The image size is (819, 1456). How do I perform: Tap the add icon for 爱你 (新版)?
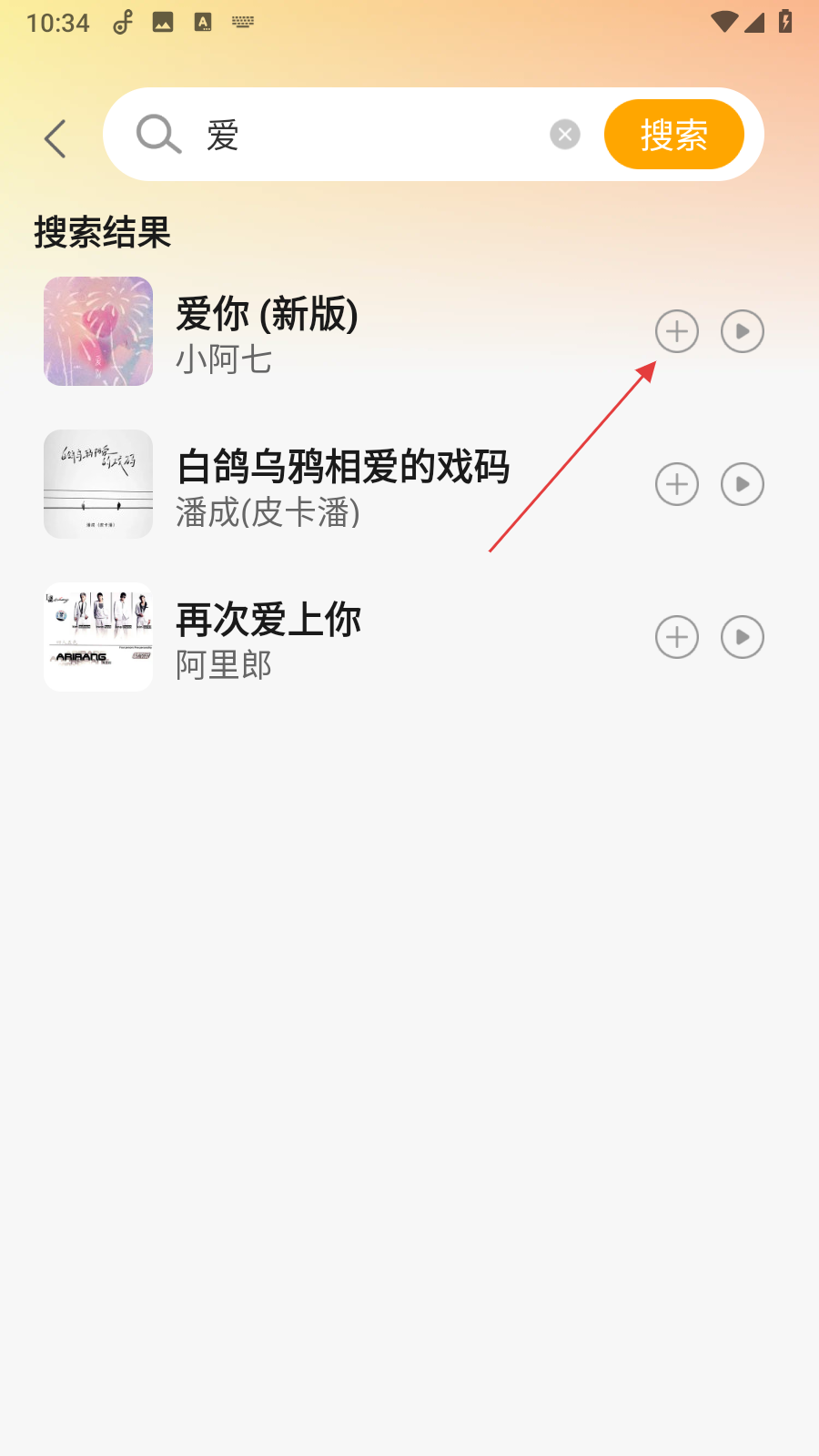pyautogui.click(x=676, y=331)
